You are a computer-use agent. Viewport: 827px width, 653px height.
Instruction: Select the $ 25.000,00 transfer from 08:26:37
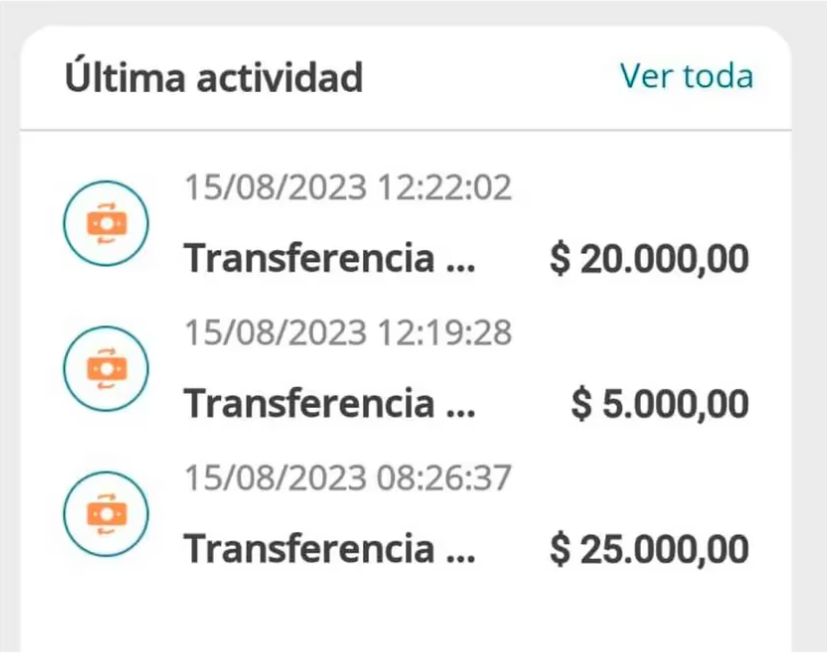coord(405,514)
